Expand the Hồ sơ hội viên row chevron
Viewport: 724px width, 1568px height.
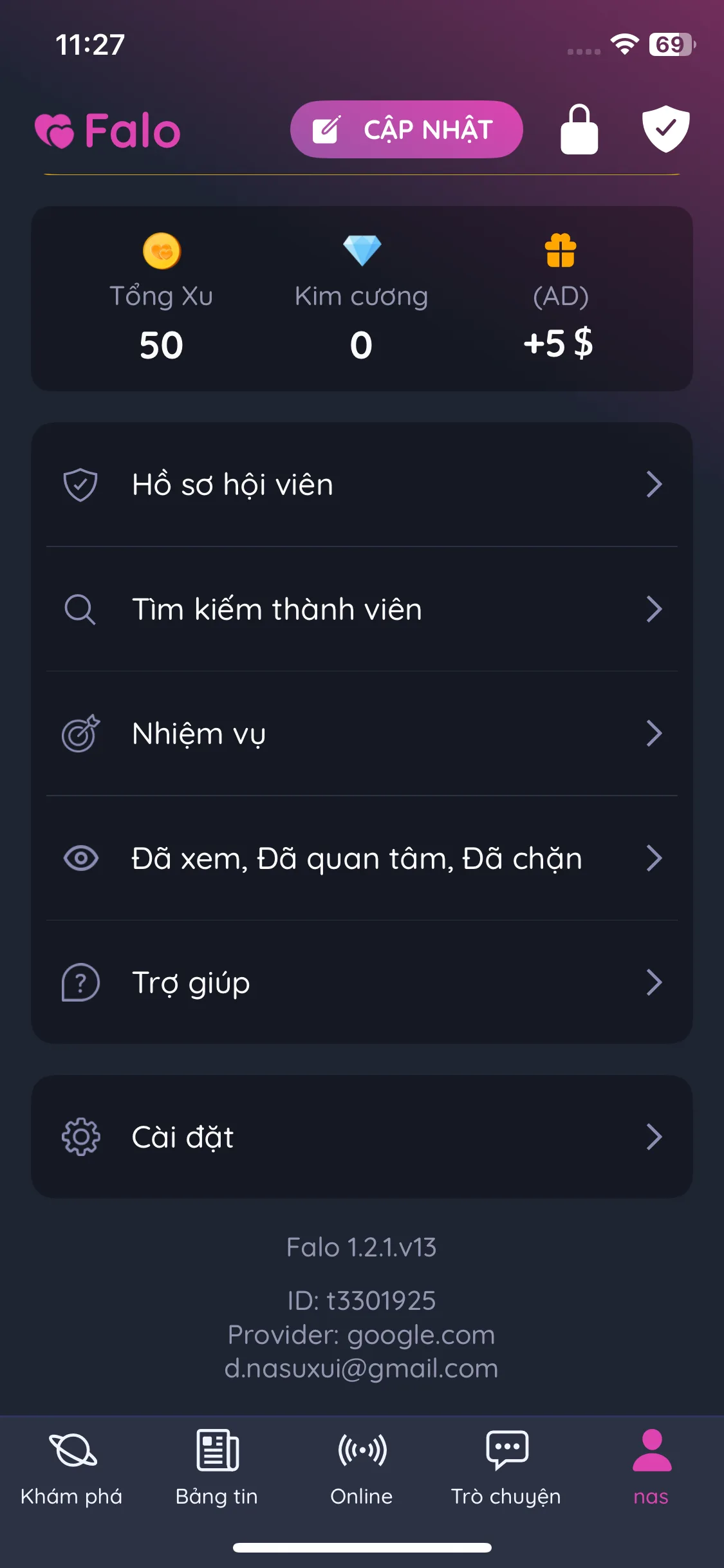pos(656,485)
